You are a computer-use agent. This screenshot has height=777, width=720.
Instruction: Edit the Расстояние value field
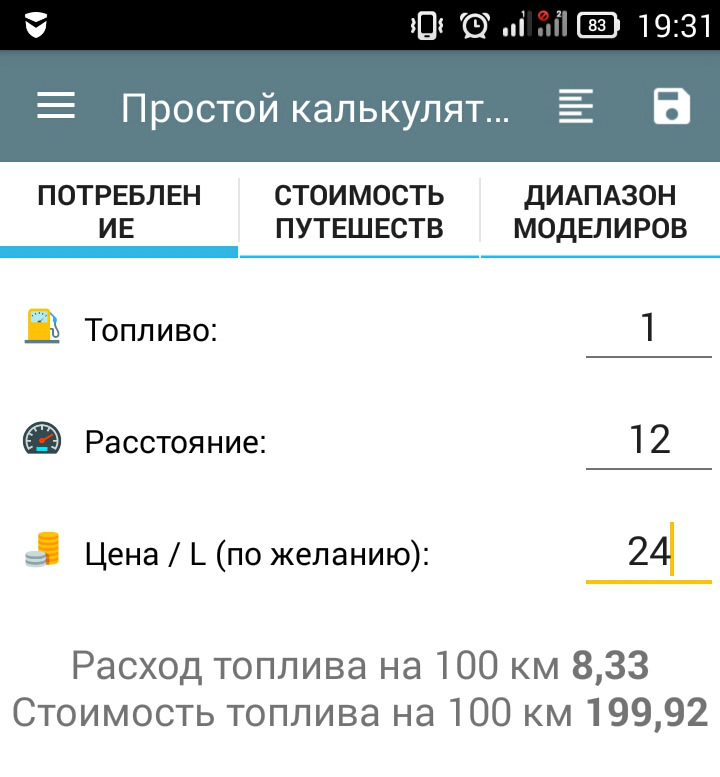pos(648,440)
